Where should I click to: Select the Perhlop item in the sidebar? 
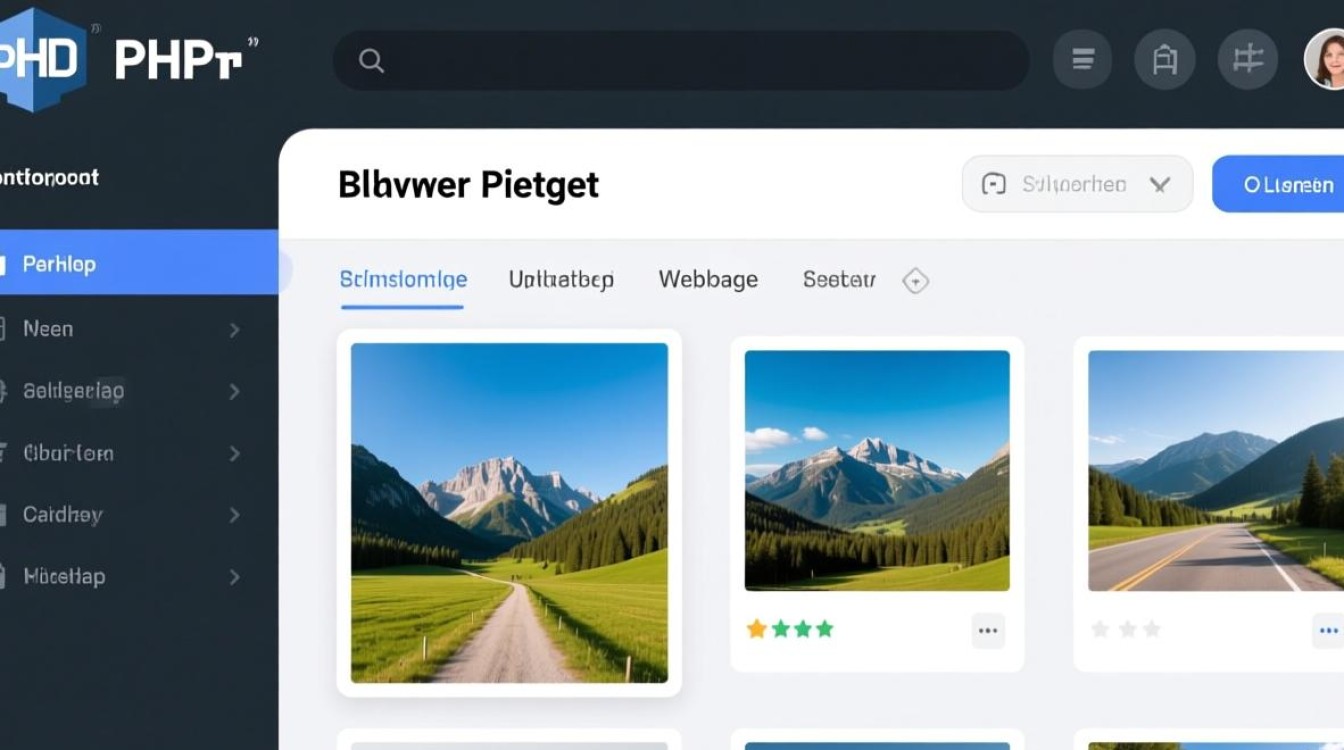[x=138, y=263]
